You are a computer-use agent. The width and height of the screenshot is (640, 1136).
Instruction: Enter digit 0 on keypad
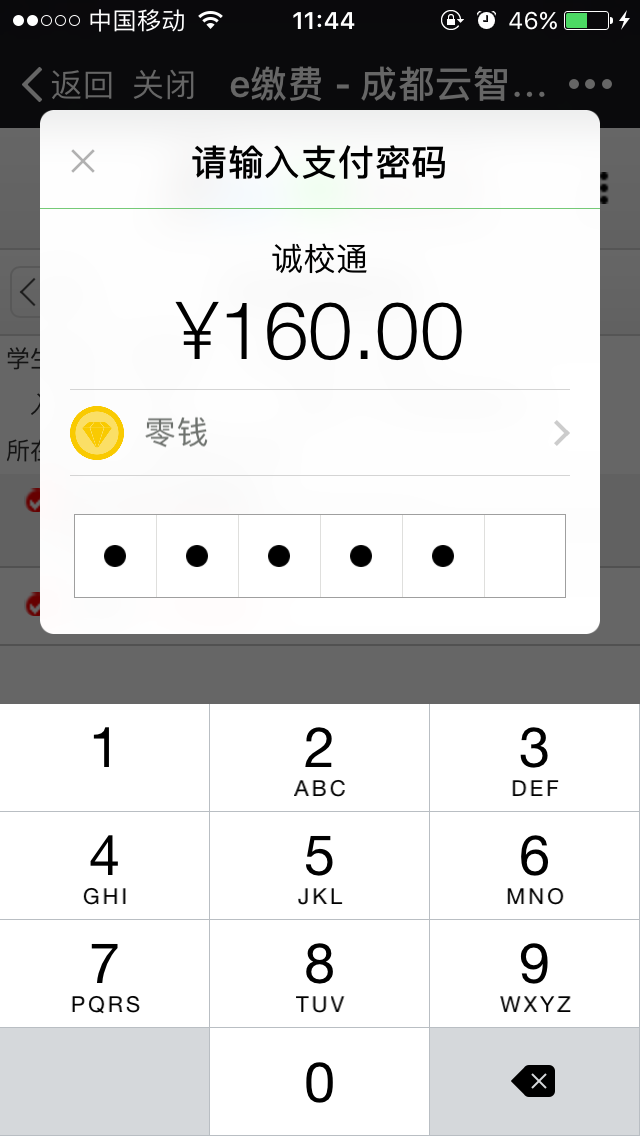(319, 1082)
